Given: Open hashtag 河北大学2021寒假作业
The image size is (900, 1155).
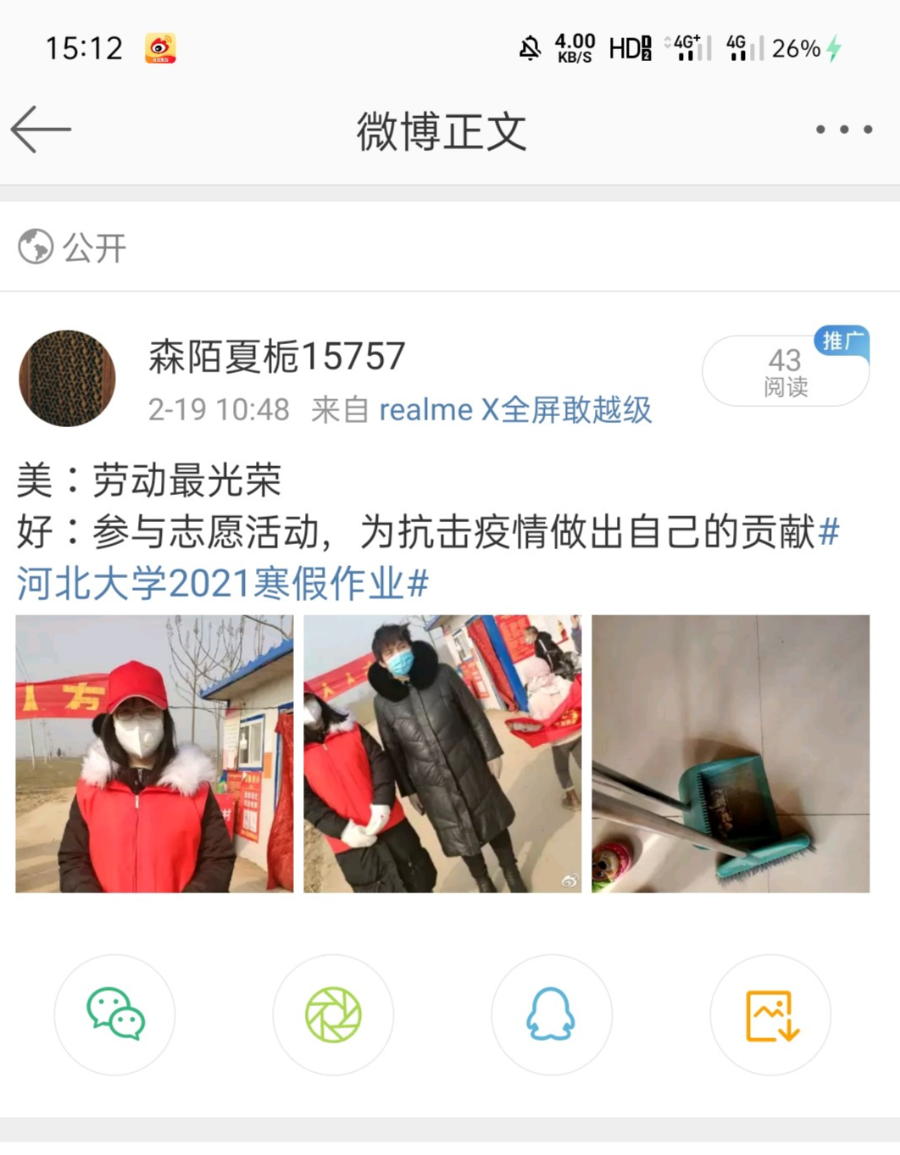Looking at the screenshot, I should (223, 582).
